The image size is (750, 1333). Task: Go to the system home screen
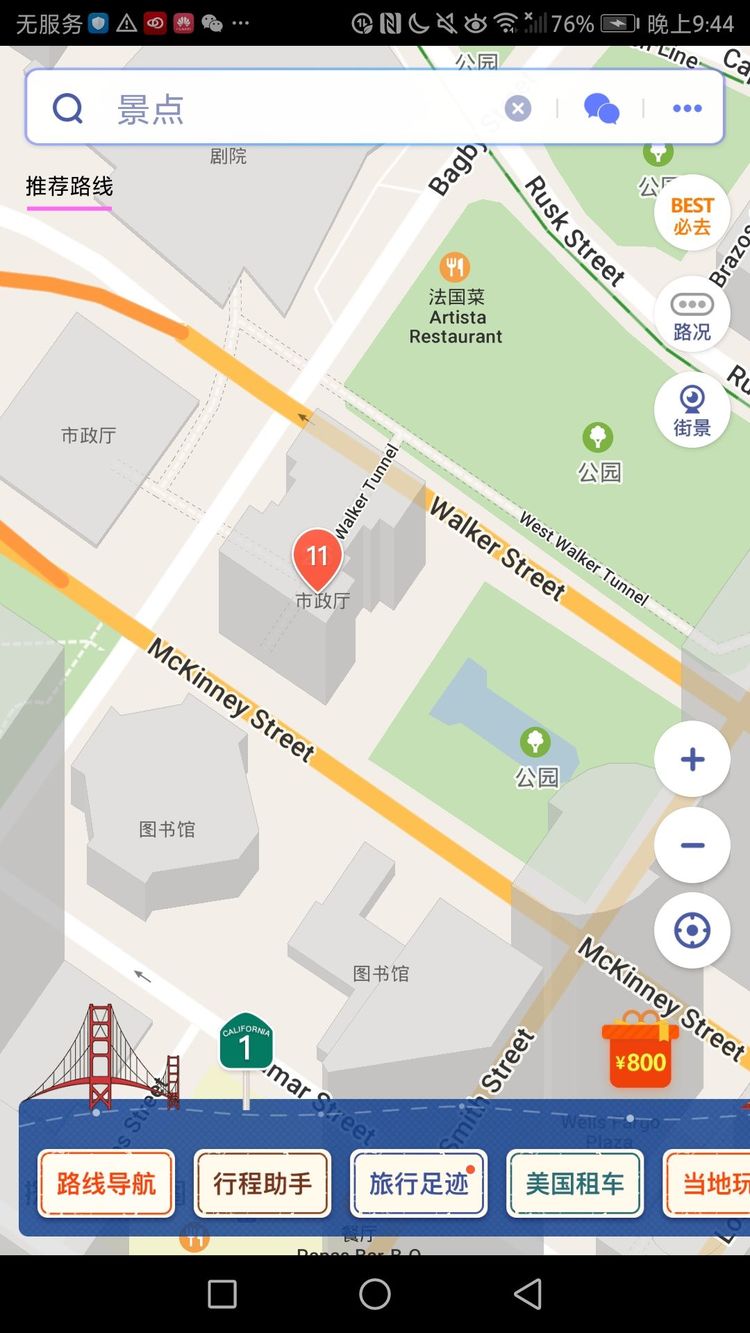point(375,1294)
